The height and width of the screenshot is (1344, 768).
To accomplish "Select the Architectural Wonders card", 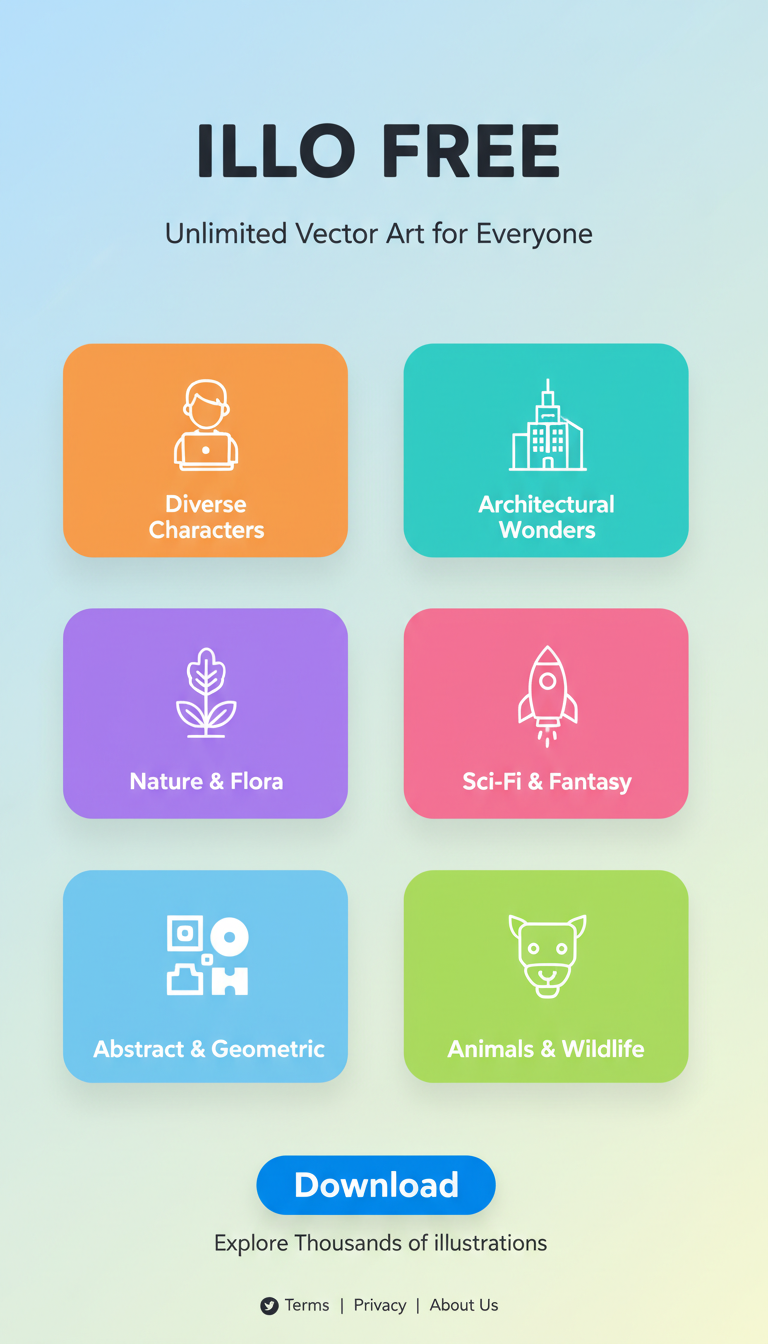I will [546, 450].
